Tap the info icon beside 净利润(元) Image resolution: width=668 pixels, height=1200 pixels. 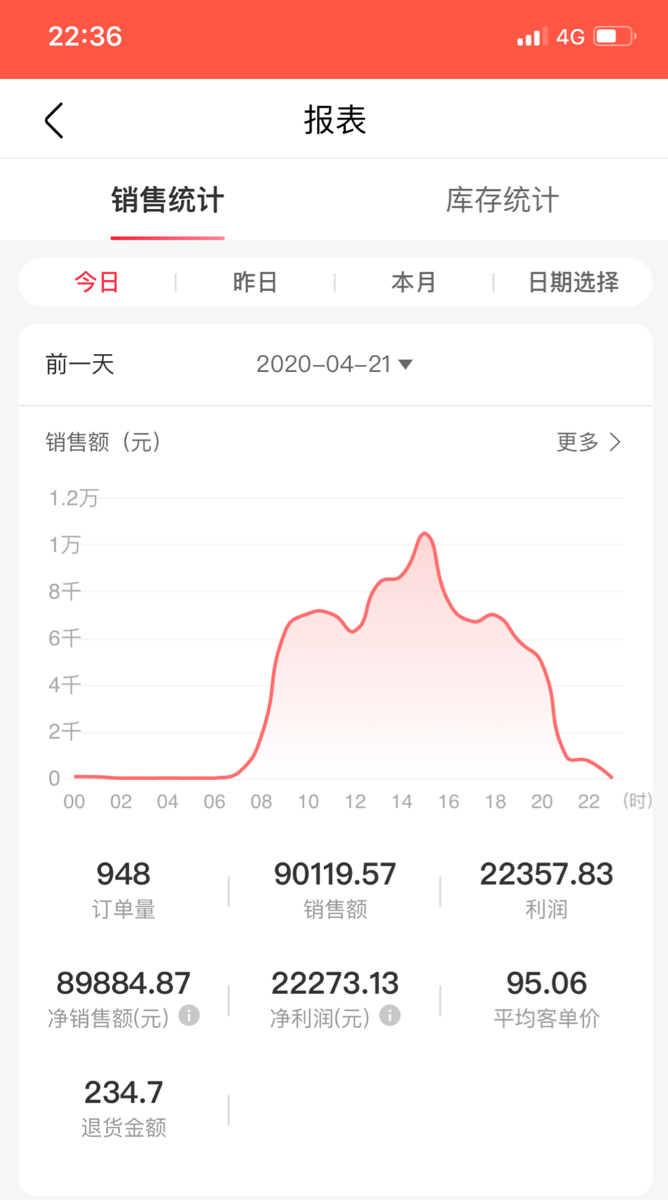pyautogui.click(x=390, y=1016)
